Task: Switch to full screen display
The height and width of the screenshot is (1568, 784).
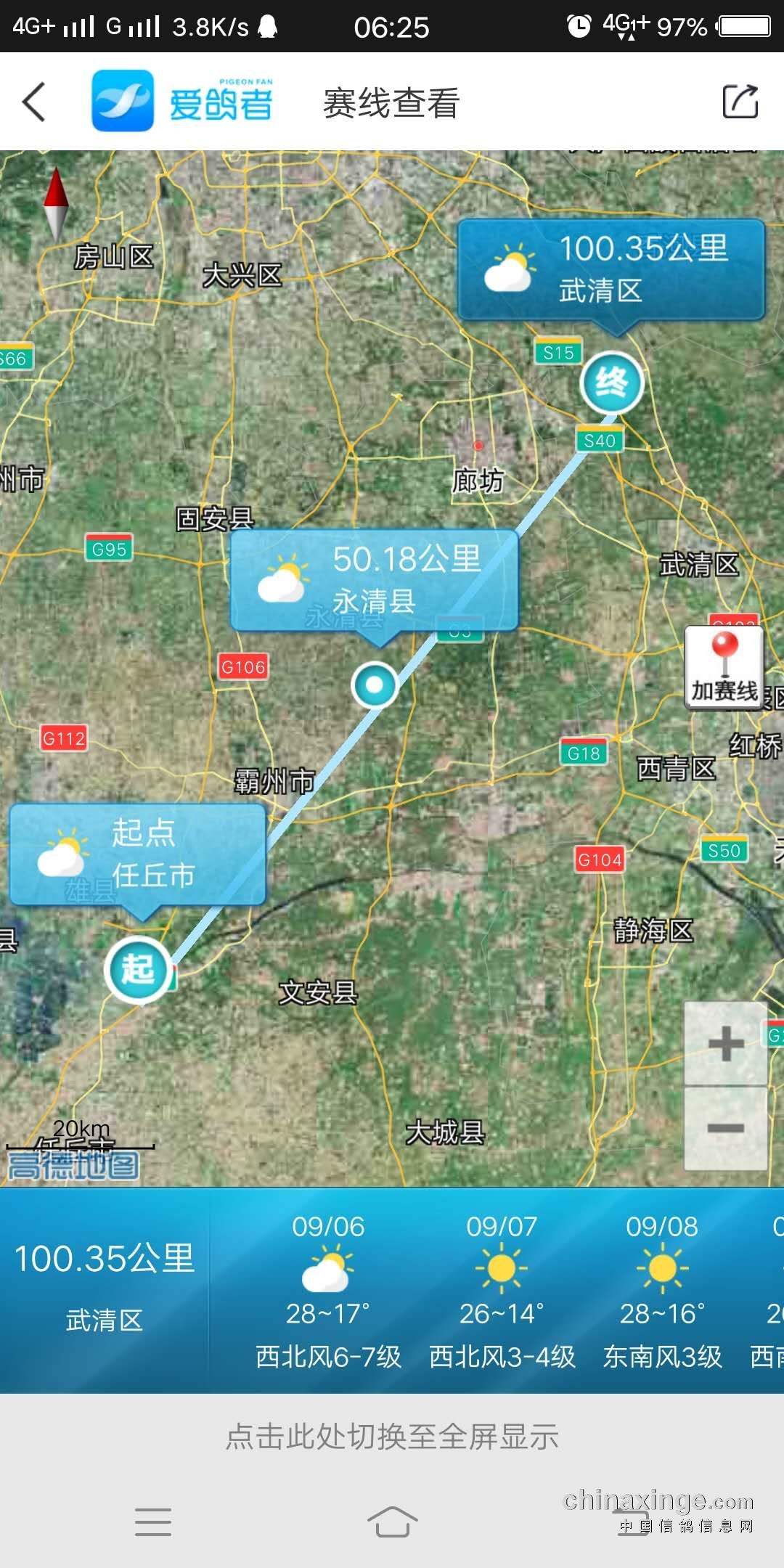Action: click(392, 1437)
